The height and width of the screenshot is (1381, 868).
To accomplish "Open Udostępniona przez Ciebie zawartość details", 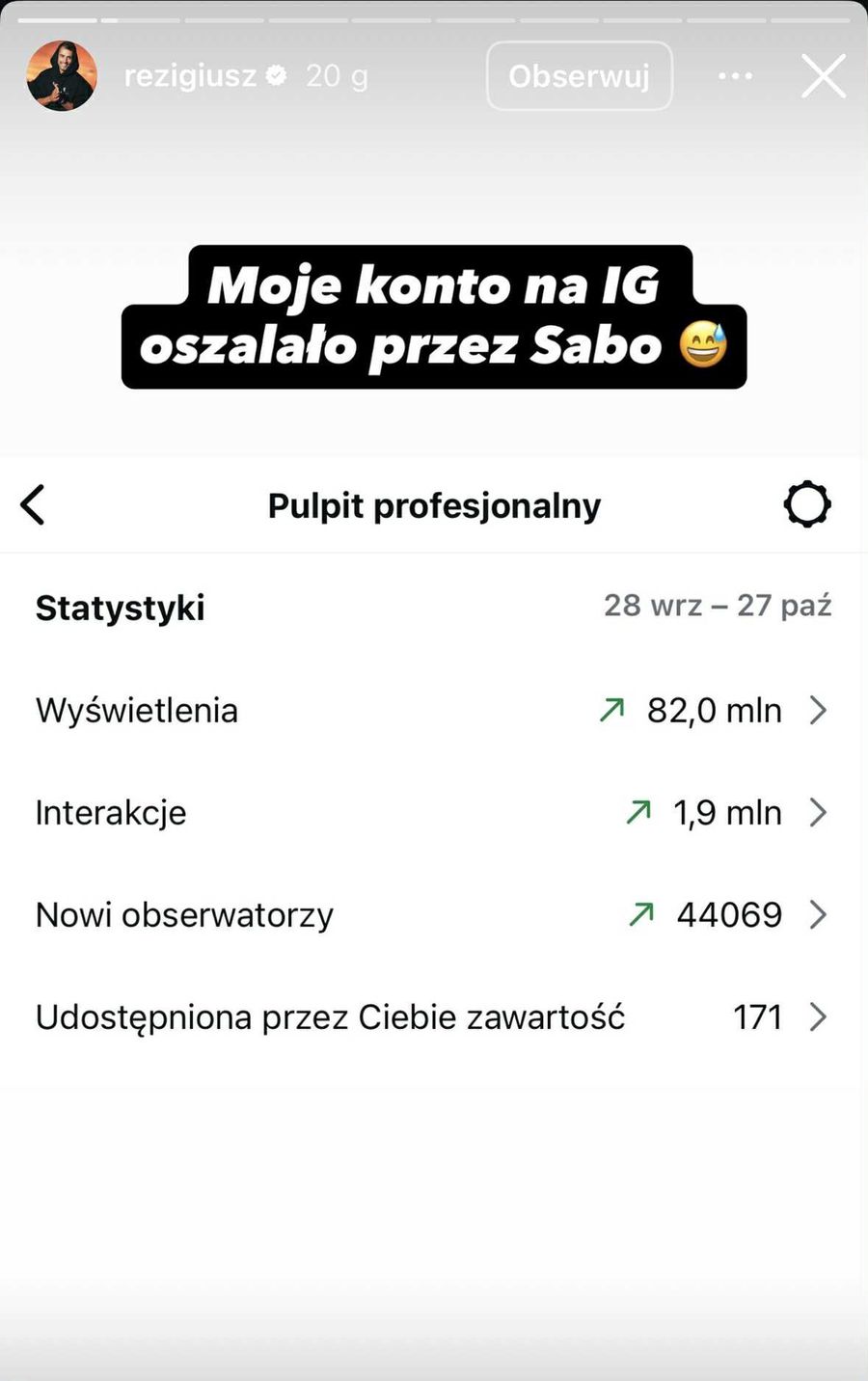I will coord(819,1015).
